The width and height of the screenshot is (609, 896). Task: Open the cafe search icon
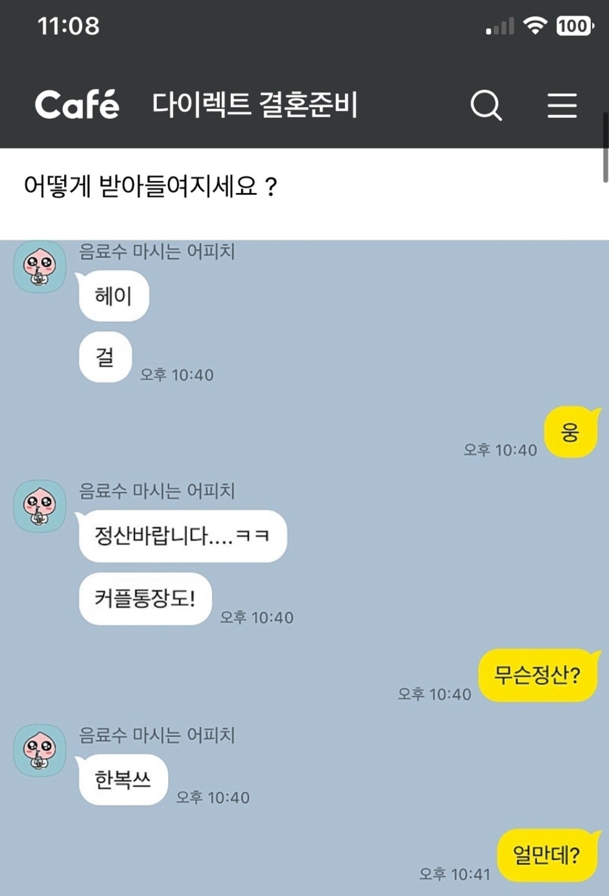(x=486, y=105)
